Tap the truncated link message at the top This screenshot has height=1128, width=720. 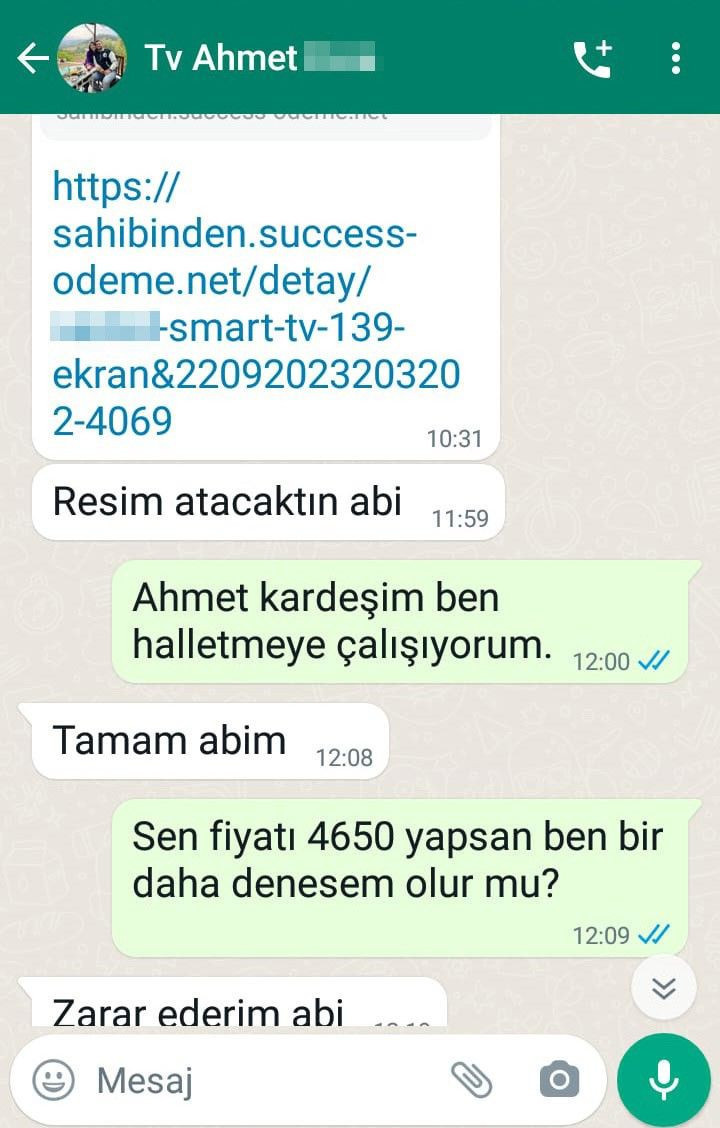260,111
